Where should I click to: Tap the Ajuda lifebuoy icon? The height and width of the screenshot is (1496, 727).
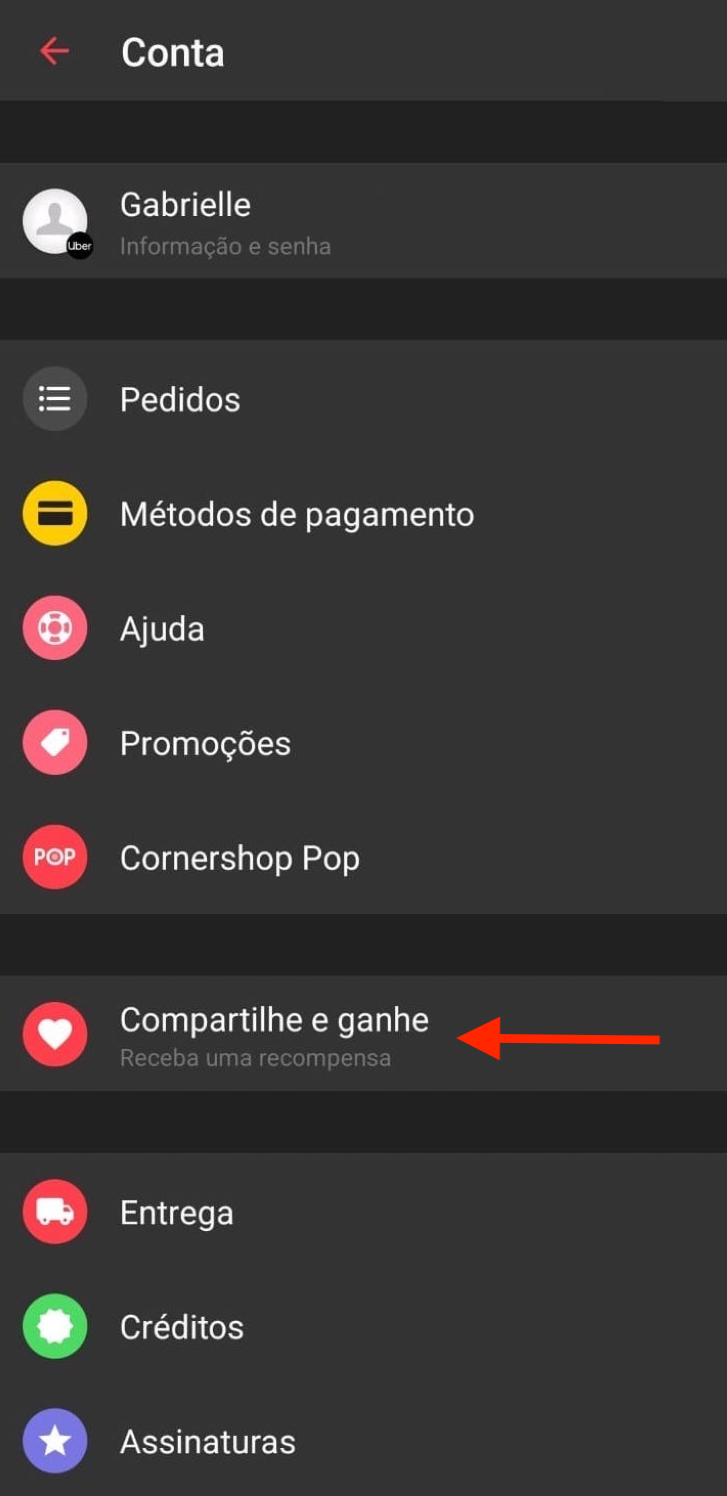(54, 628)
